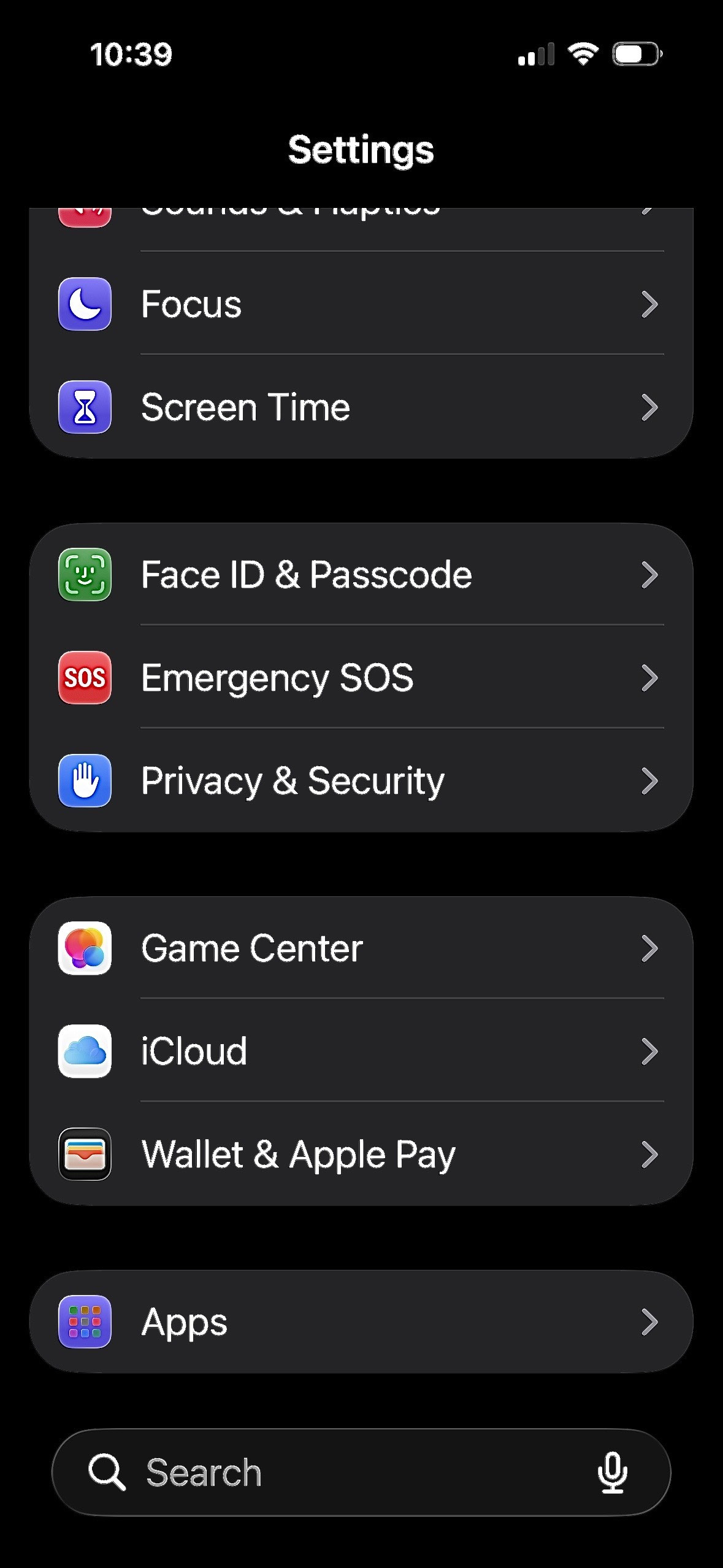Image resolution: width=723 pixels, height=1568 pixels.
Task: Open Focus settings
Action: [361, 304]
